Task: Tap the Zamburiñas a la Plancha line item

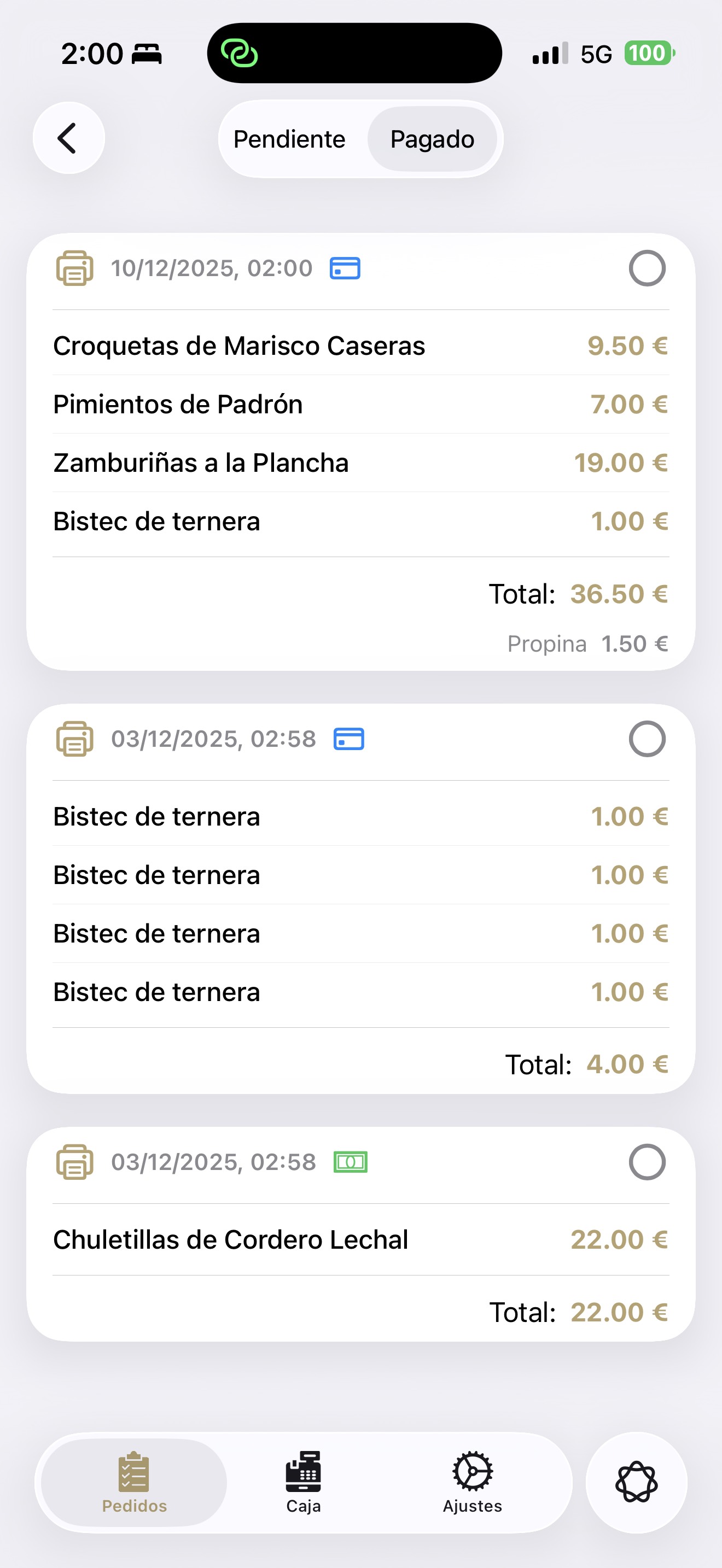Action: point(201,463)
